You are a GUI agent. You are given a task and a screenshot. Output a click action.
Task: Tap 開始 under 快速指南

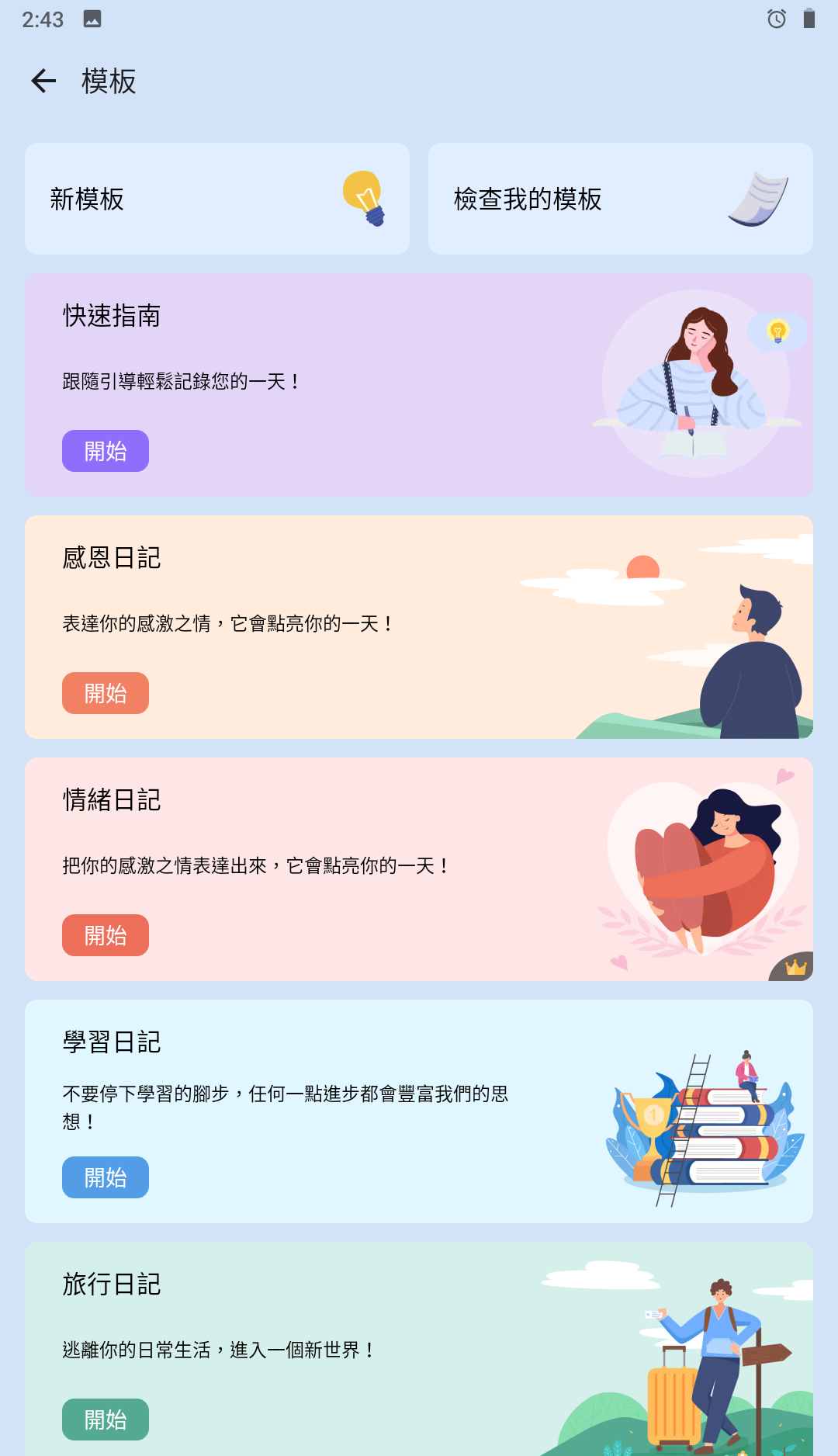pyautogui.click(x=106, y=451)
